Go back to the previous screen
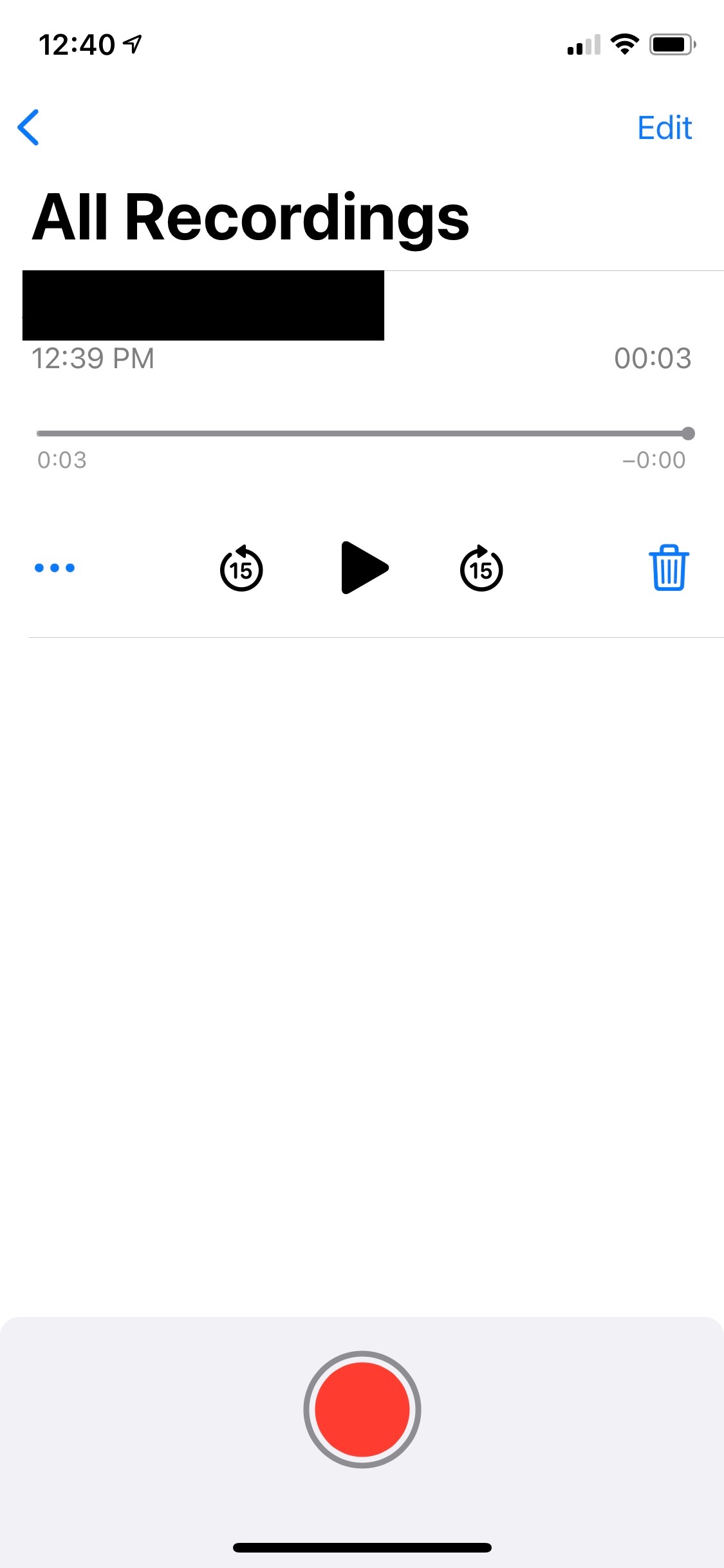 28,127
